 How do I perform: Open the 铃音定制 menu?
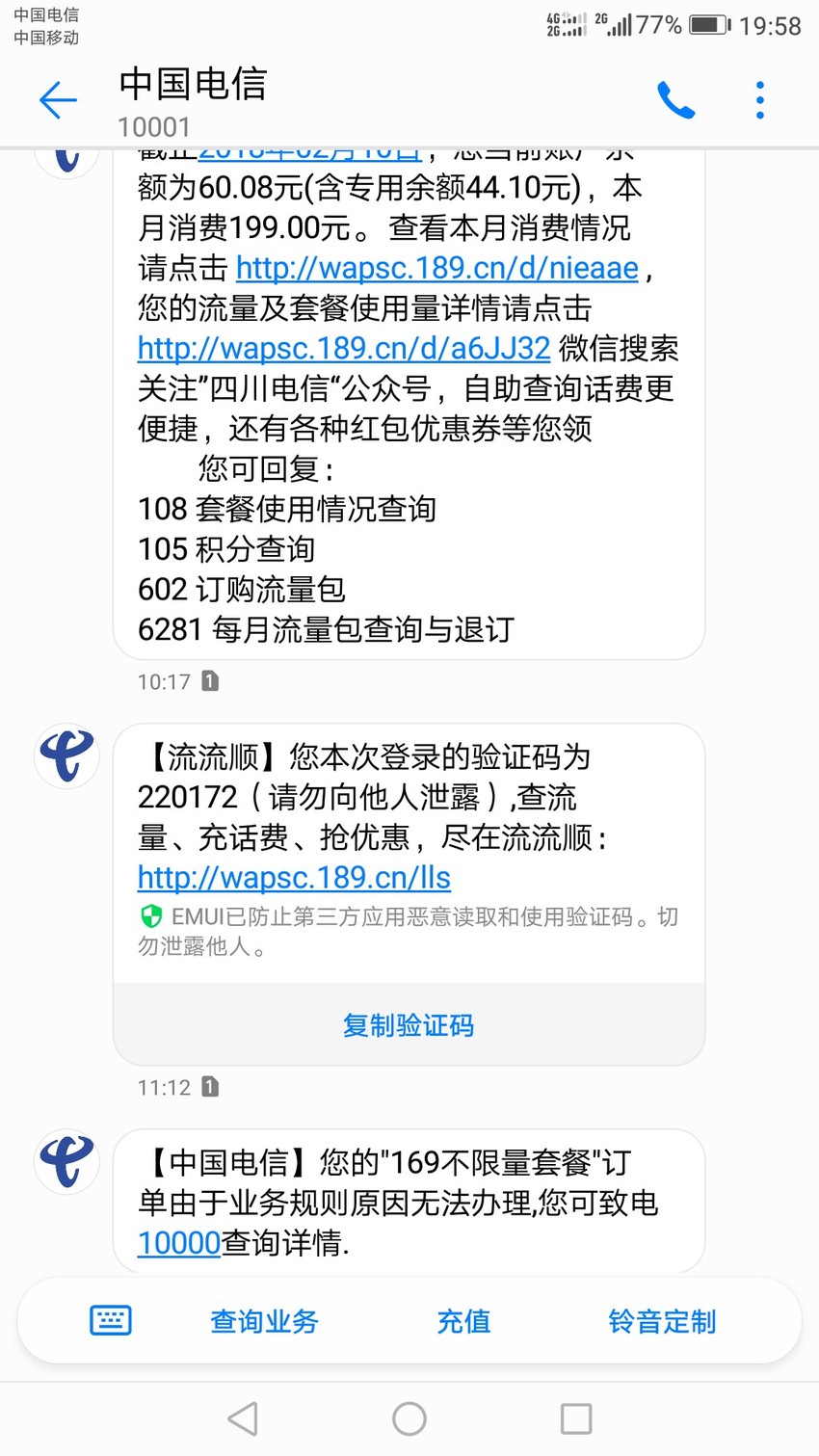tap(662, 1321)
